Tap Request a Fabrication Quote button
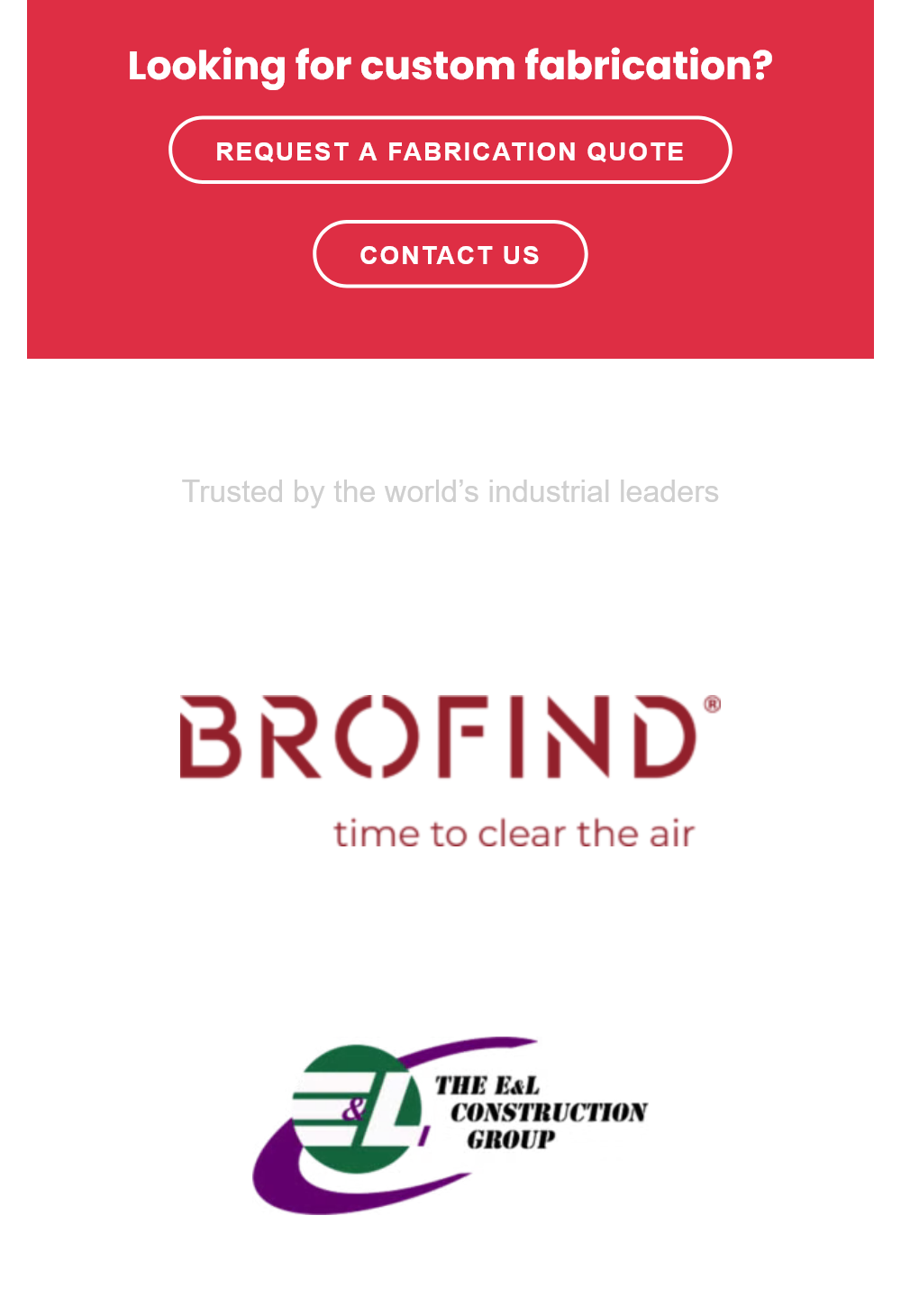Viewport: 901px width, 1316px height. tap(450, 151)
